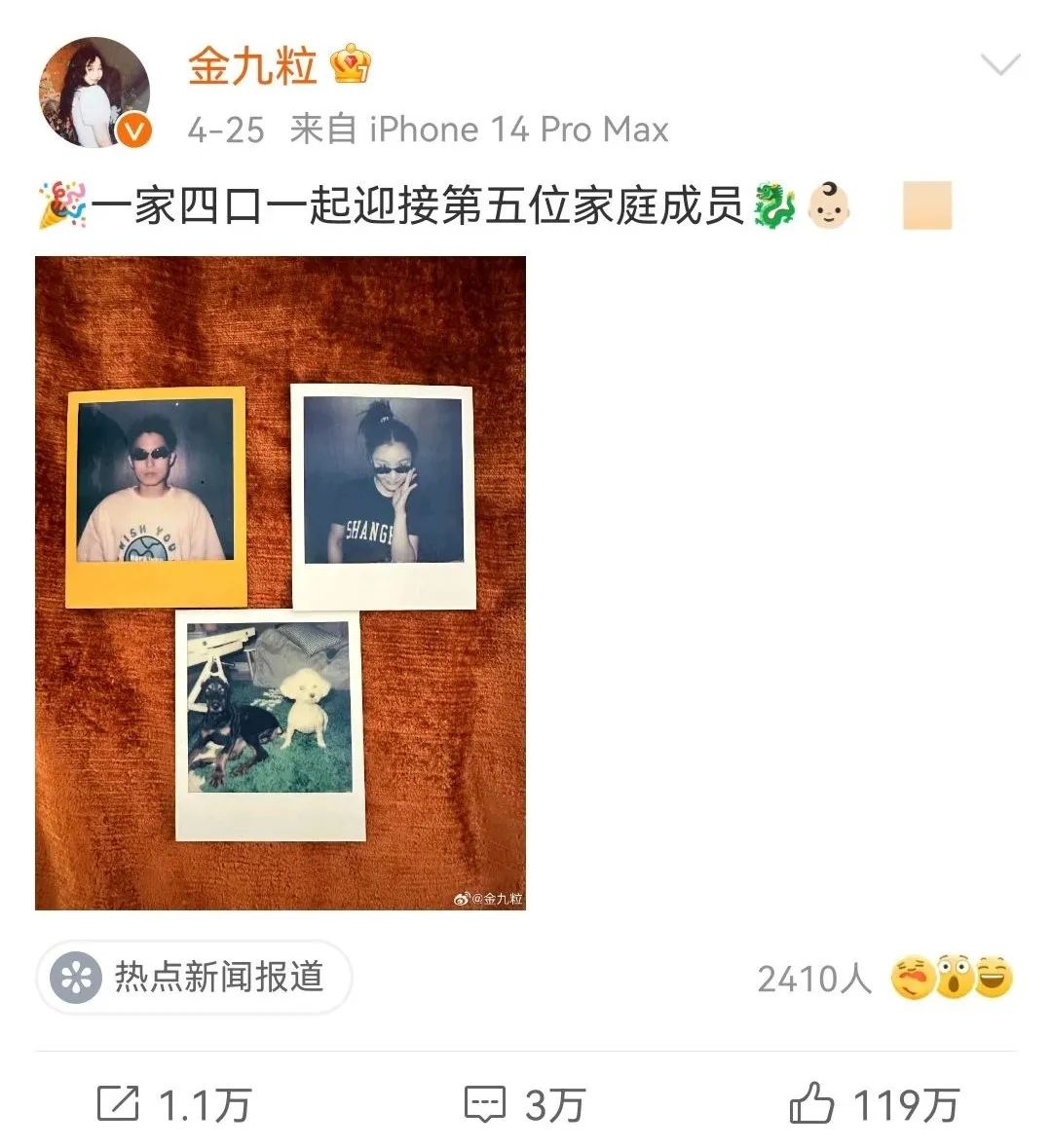The image size is (1052, 1148).
Task: Open the username 金九粒
Action: point(252,66)
